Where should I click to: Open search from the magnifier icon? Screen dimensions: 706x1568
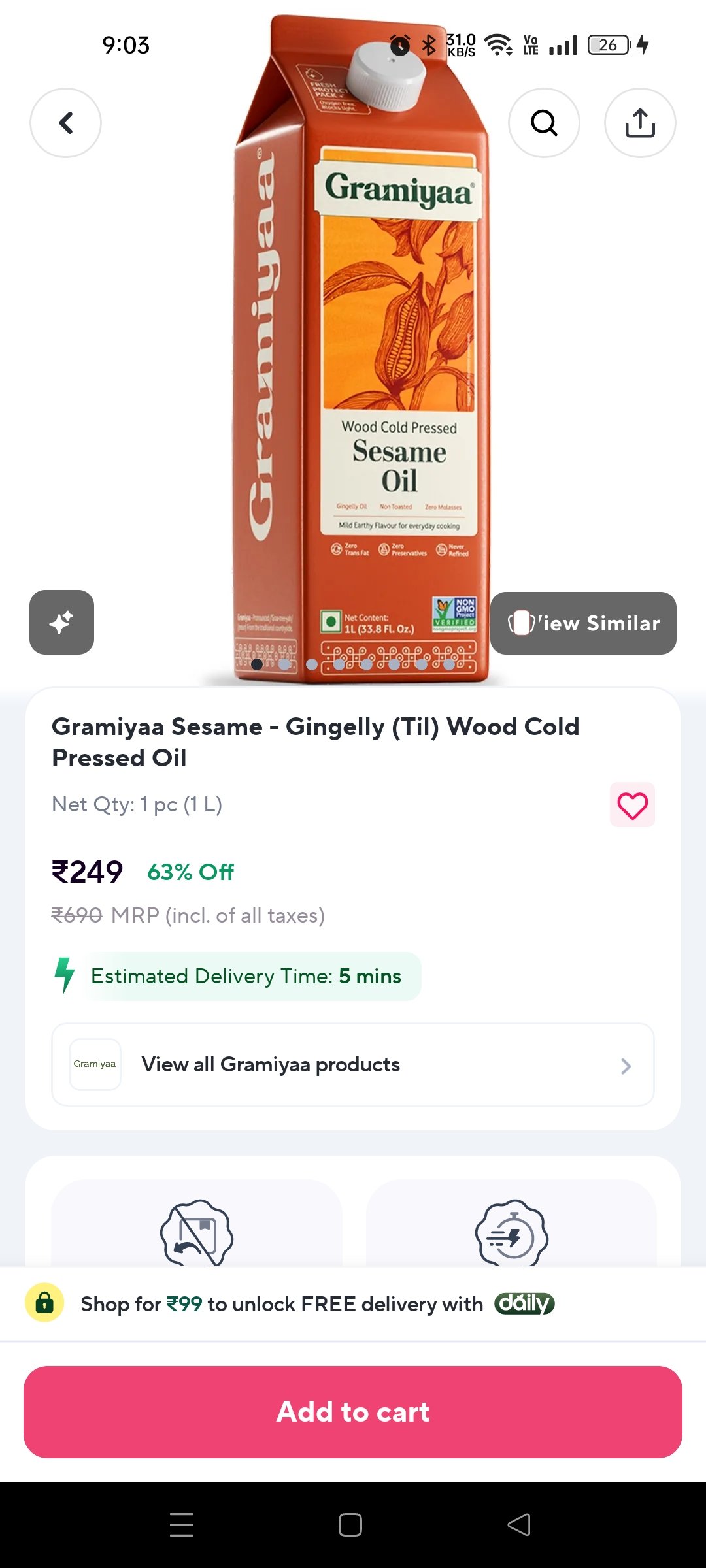(x=544, y=123)
